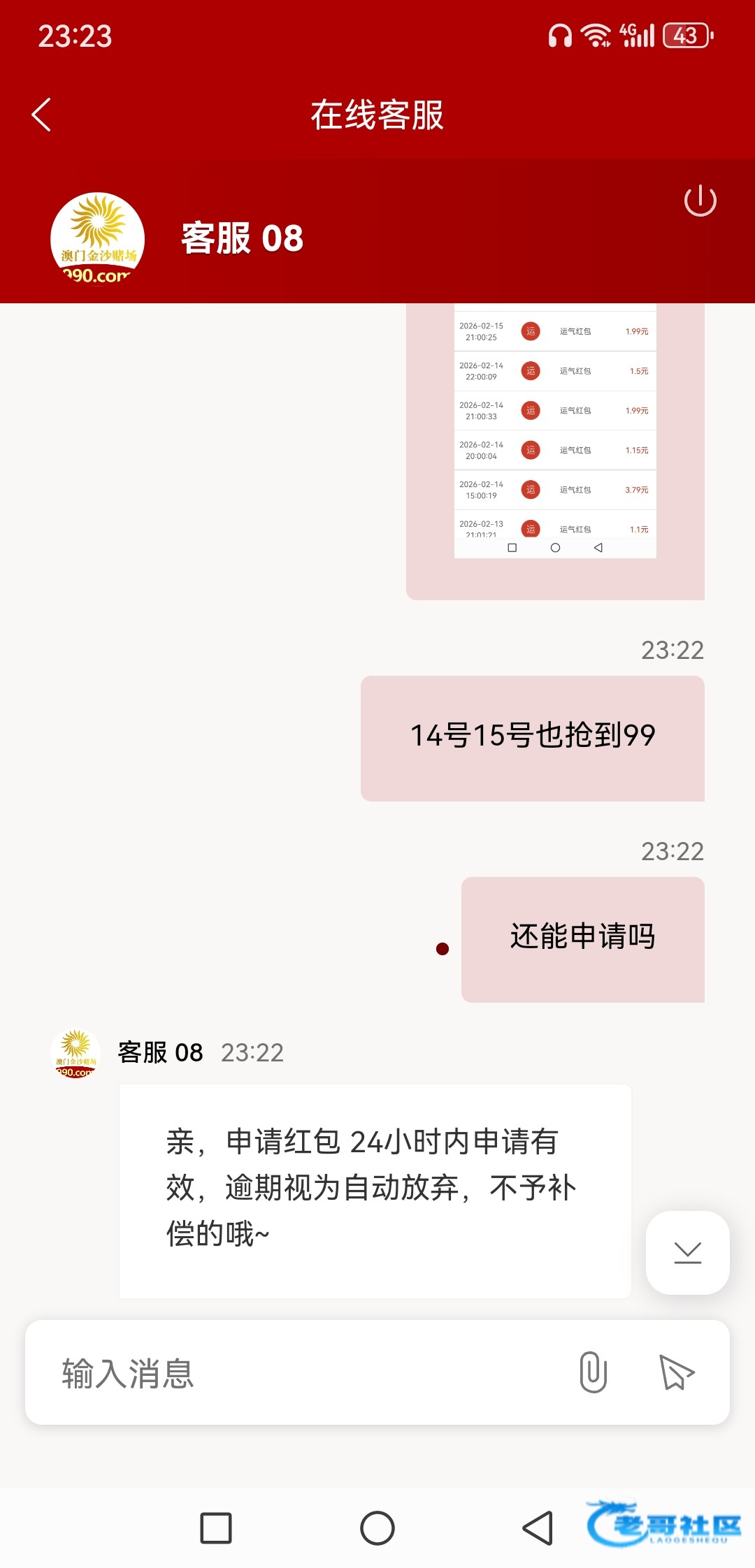Jump to latest message with down arrow
755x1568 pixels.
click(687, 1252)
